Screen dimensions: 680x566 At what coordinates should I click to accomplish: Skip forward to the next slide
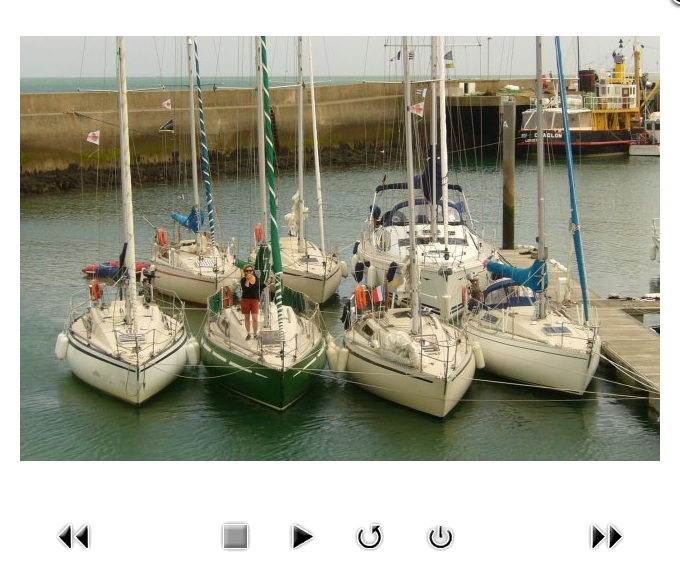pos(606,537)
